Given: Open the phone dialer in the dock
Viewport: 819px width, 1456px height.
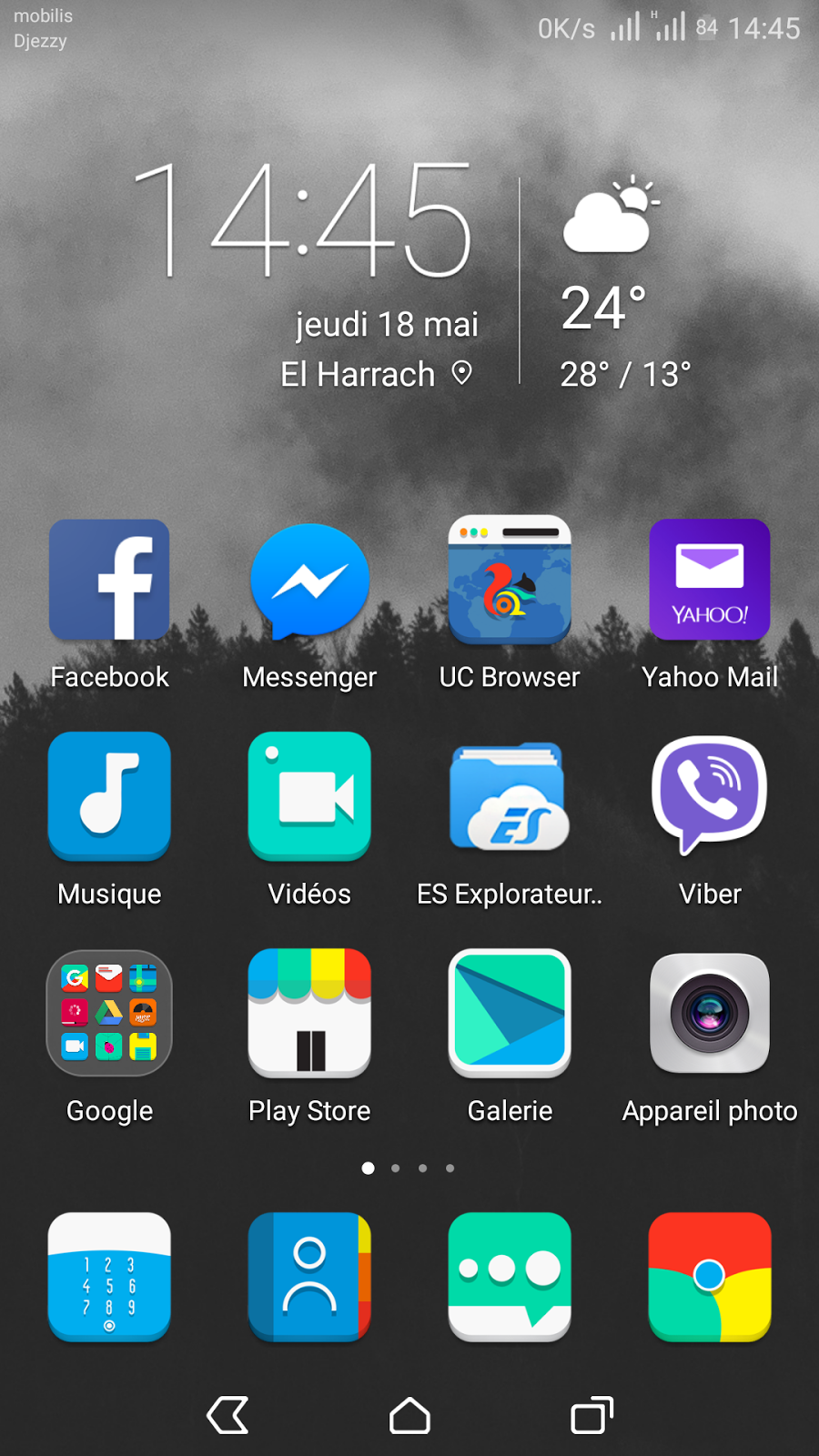Looking at the screenshot, I should pyautogui.click(x=109, y=1276).
